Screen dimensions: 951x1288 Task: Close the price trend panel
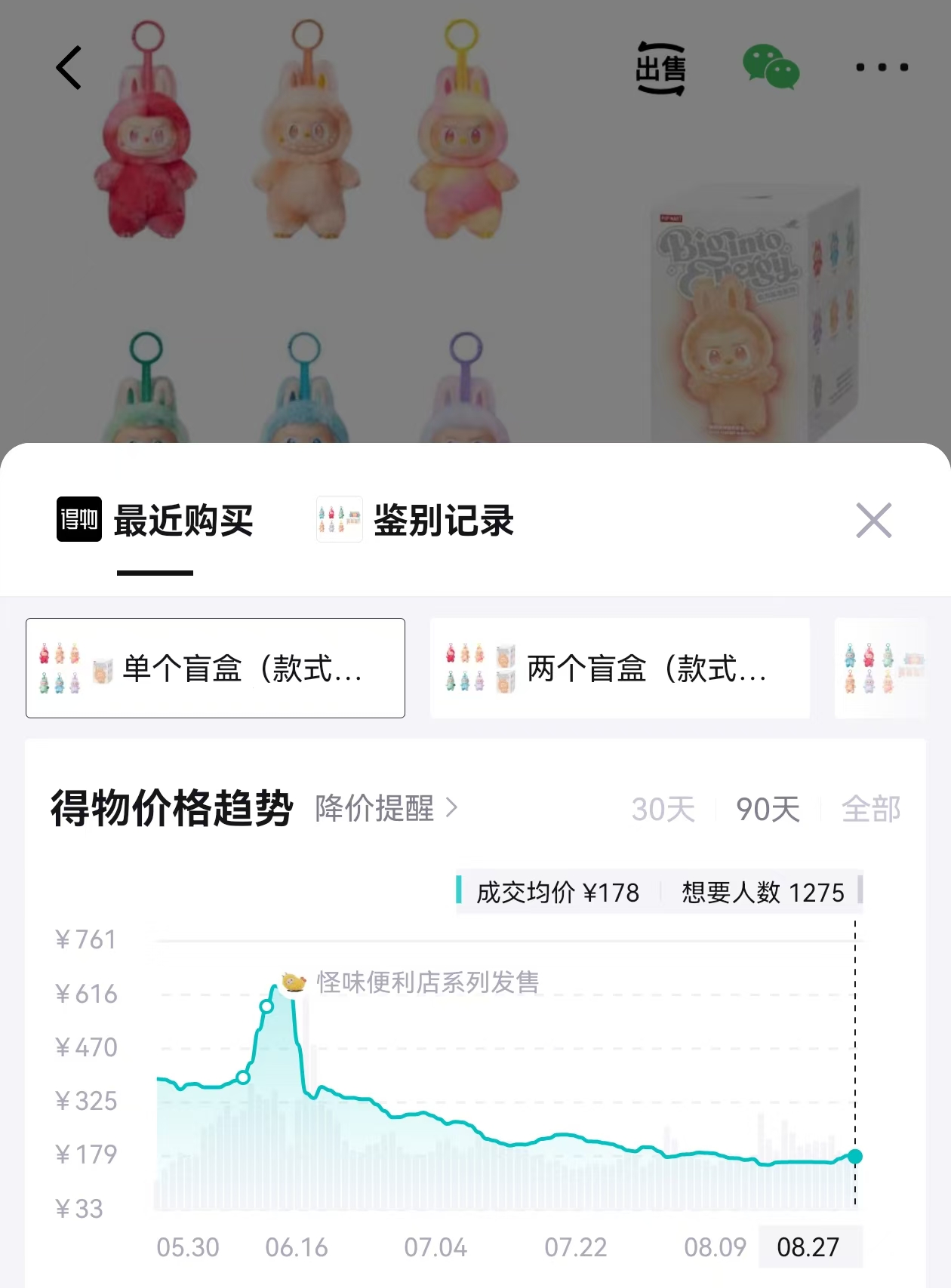(873, 521)
